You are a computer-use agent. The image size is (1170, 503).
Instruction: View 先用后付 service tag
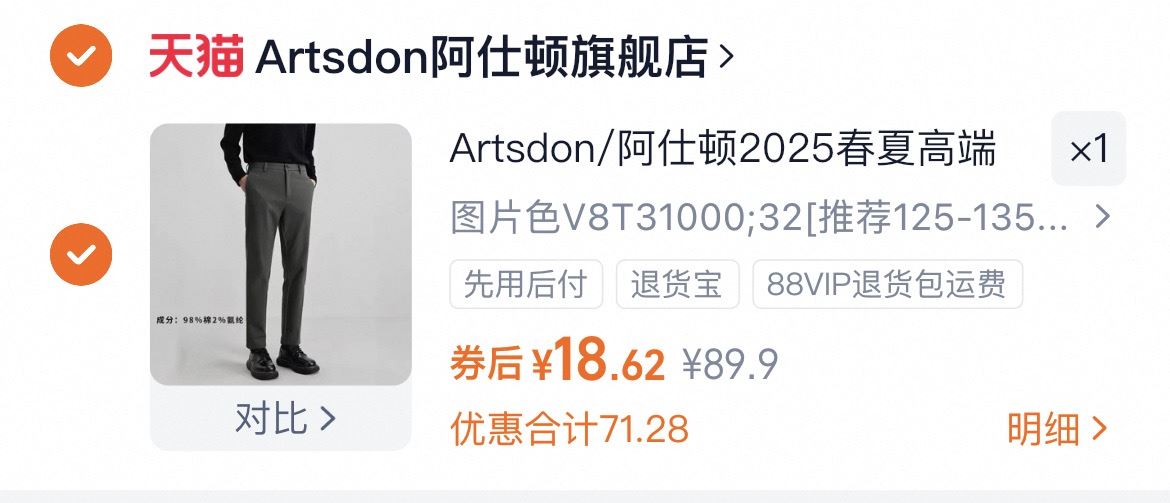[526, 285]
